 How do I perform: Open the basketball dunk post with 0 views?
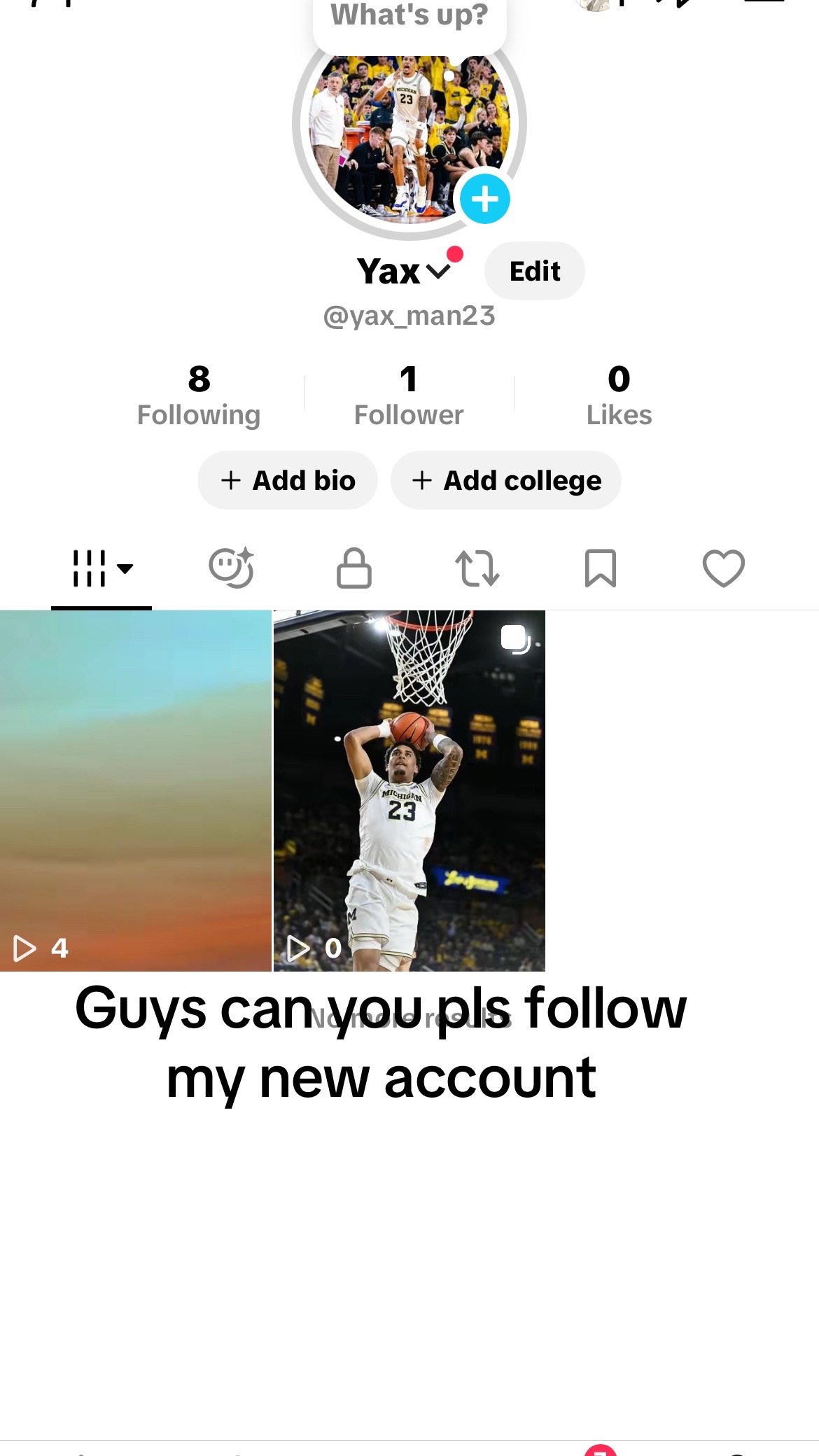(x=409, y=790)
